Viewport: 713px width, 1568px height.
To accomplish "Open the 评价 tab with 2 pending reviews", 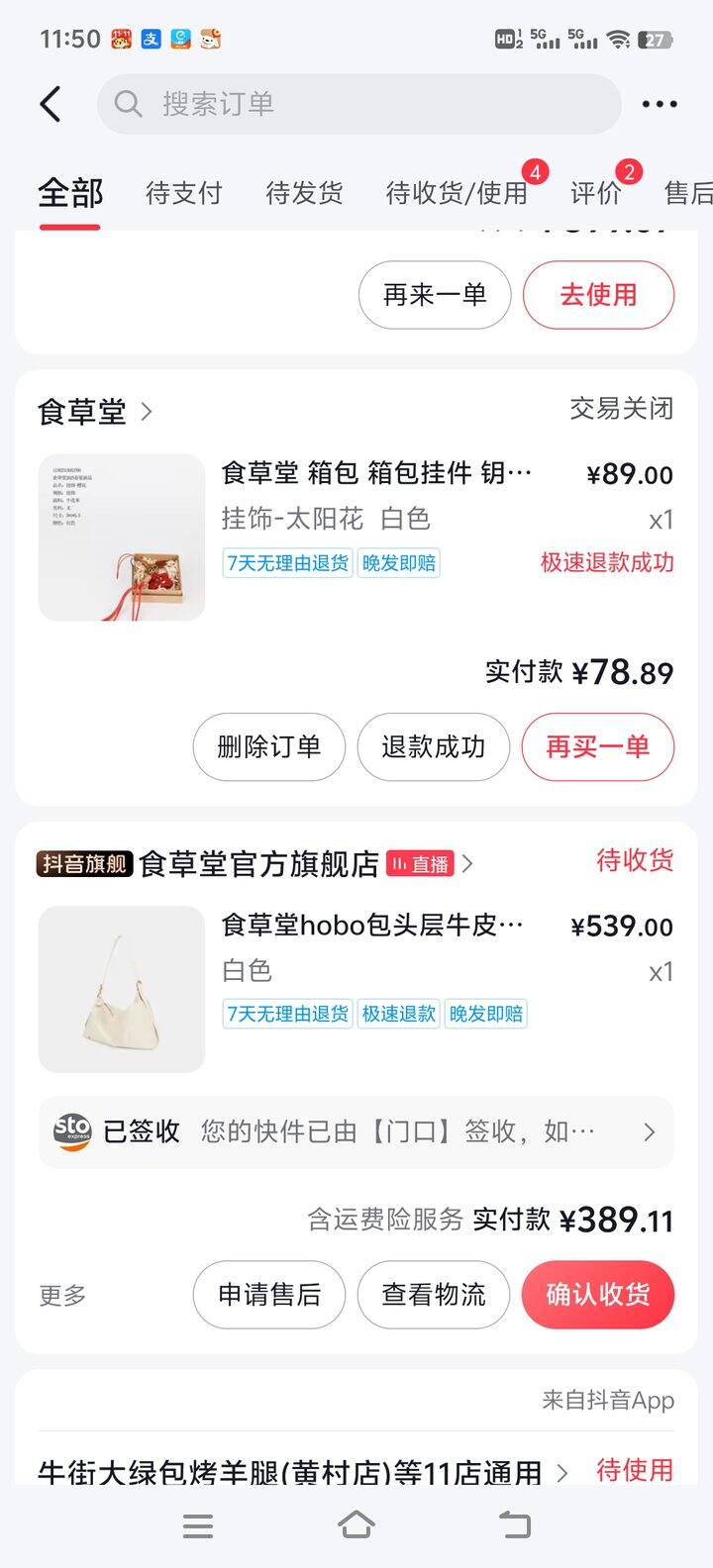I will pos(595,193).
